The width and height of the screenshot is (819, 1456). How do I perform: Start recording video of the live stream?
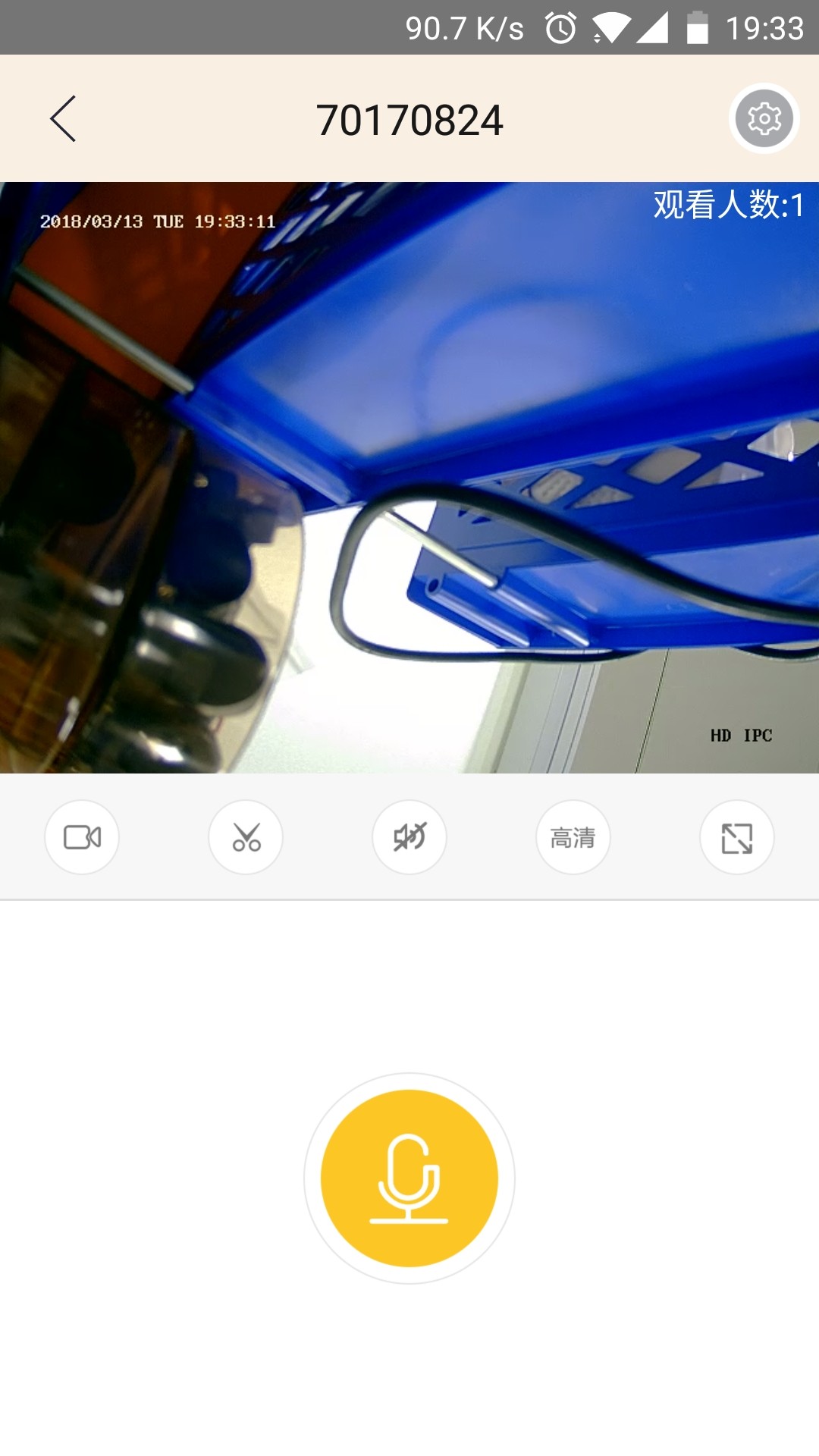pos(82,837)
